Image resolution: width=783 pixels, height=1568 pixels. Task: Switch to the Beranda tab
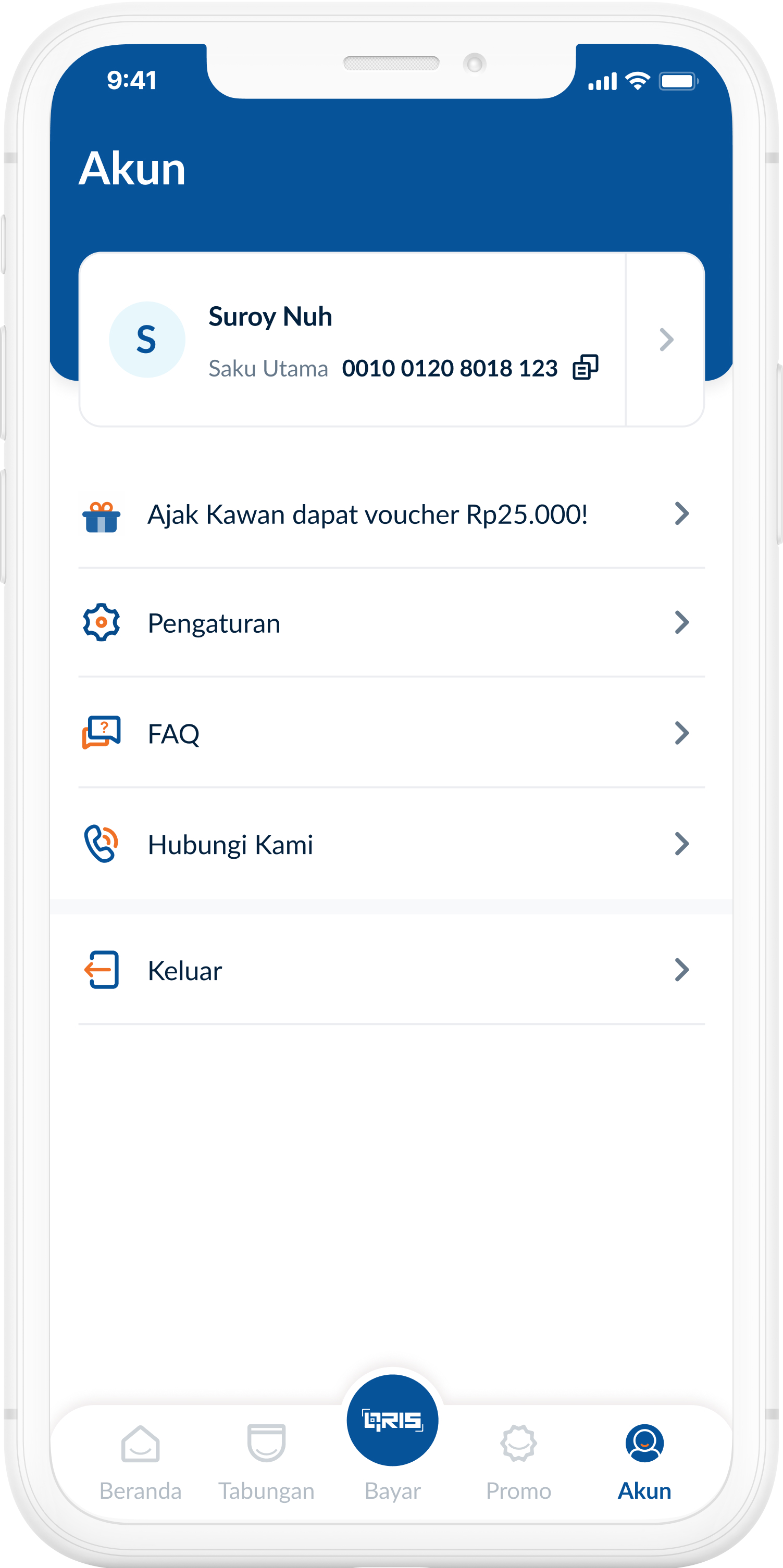click(140, 1461)
